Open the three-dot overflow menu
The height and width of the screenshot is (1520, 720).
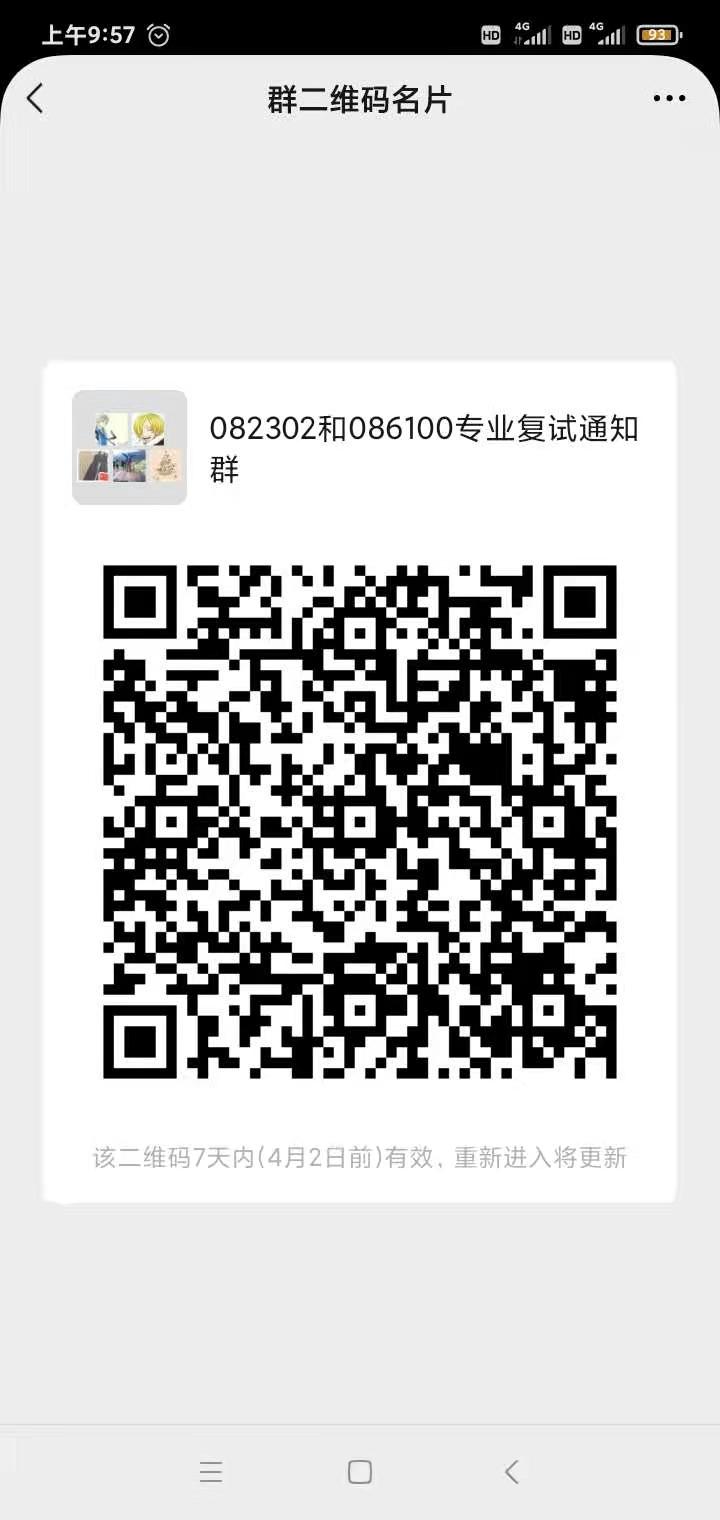click(669, 99)
